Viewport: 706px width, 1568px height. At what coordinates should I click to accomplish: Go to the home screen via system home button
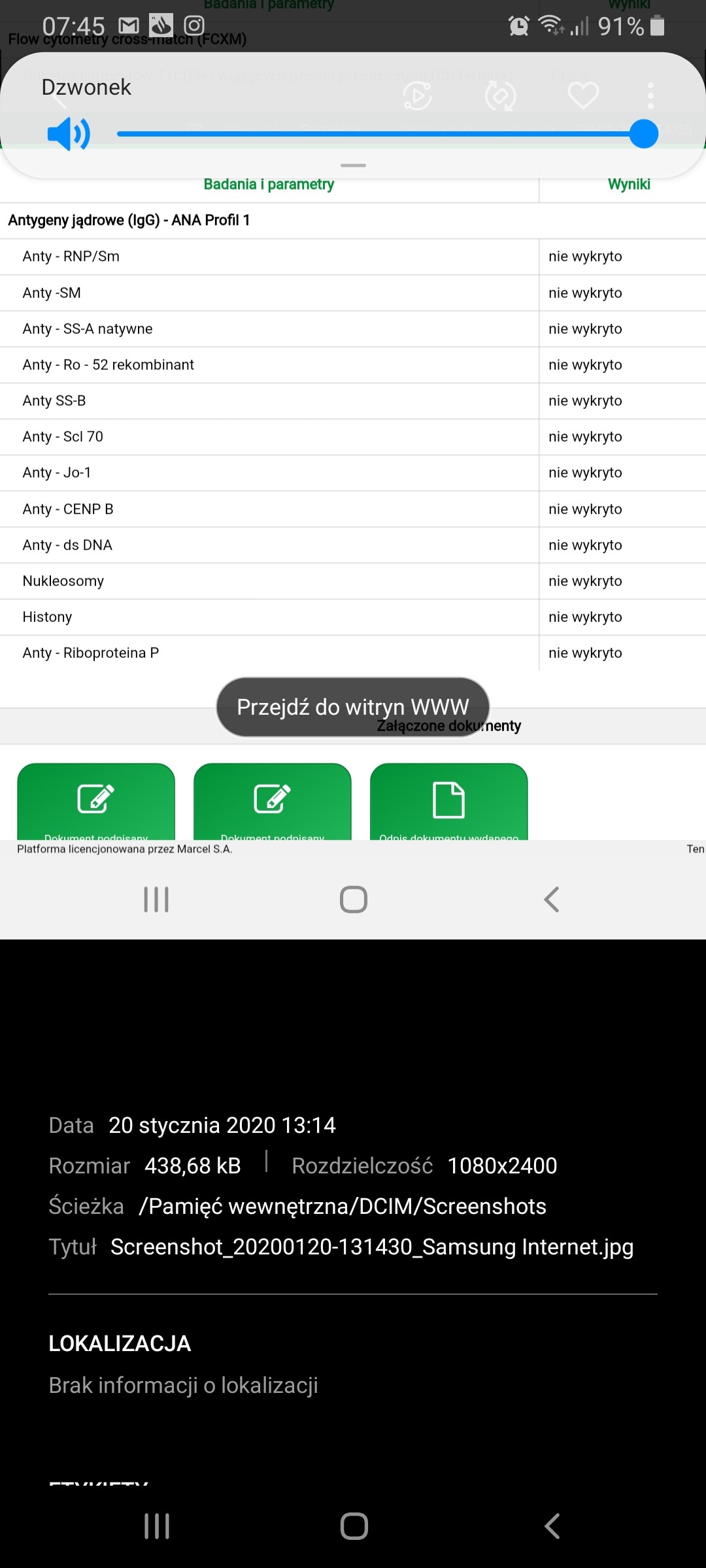354,1526
